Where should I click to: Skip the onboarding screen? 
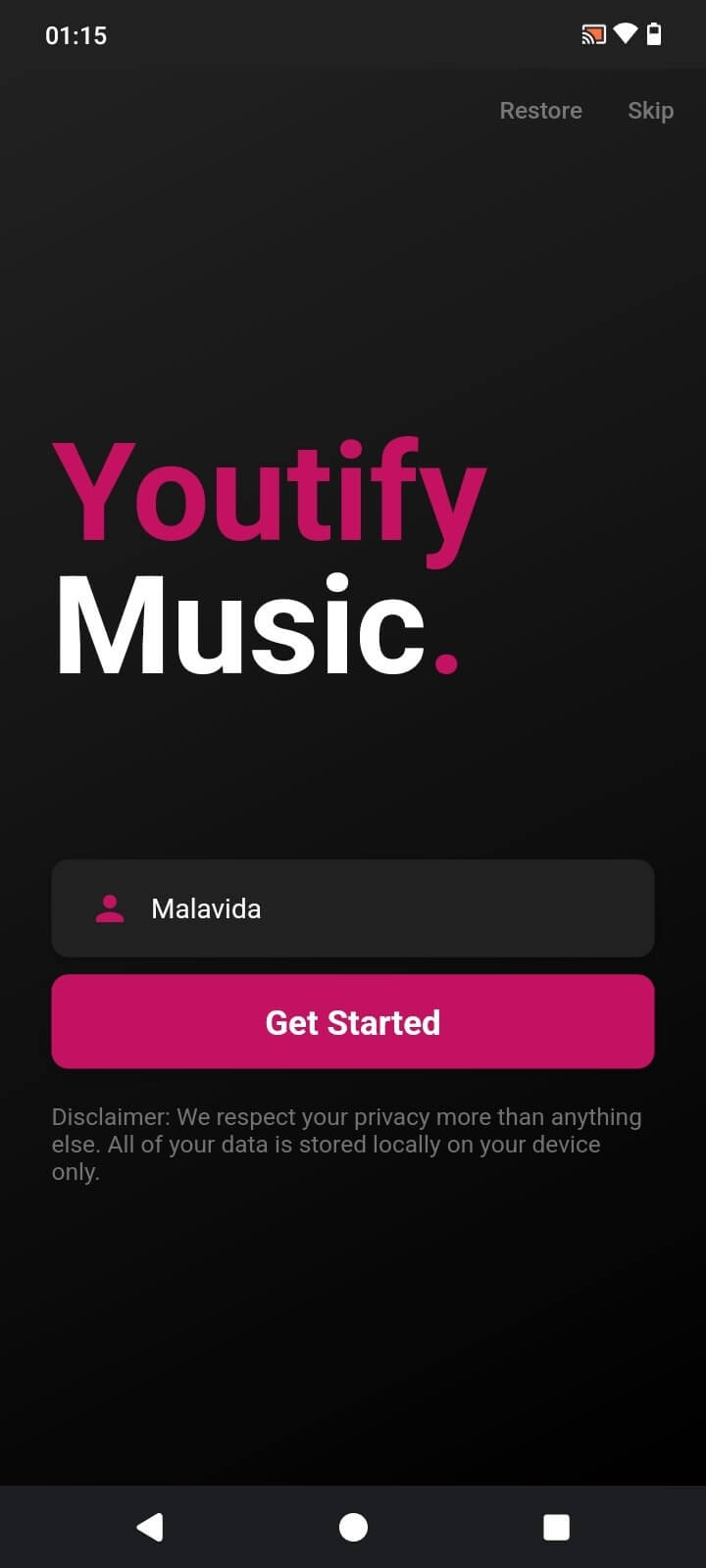coord(650,111)
